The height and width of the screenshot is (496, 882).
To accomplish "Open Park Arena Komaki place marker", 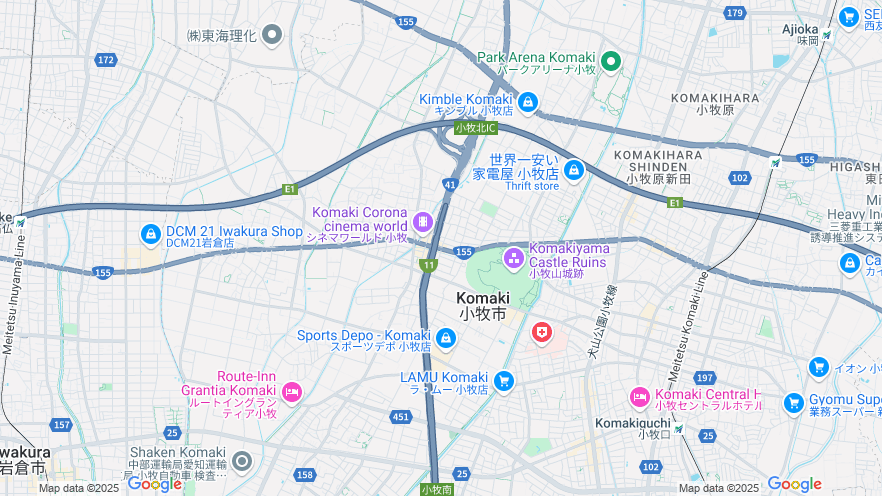I will tap(611, 63).
